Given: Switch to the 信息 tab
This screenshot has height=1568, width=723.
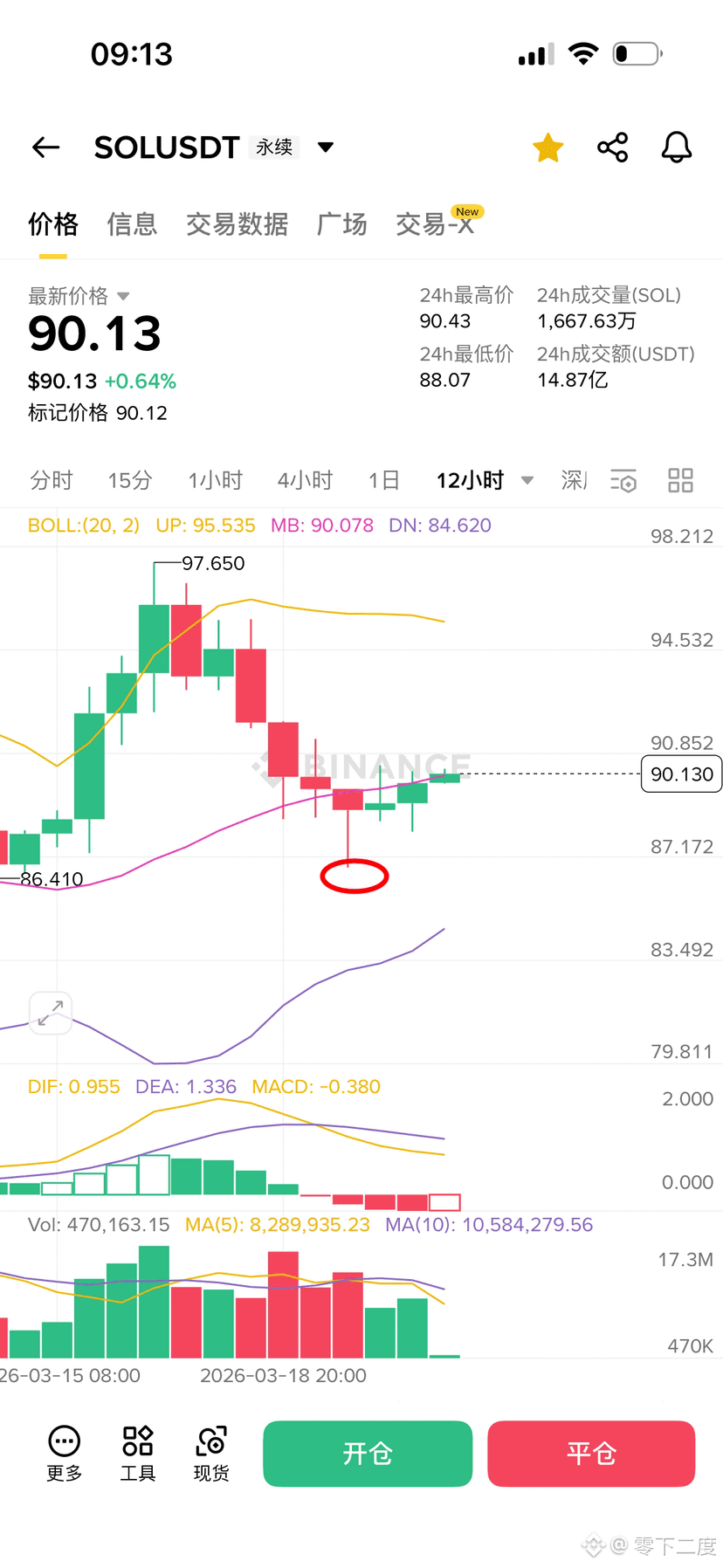Looking at the screenshot, I should 132,224.
